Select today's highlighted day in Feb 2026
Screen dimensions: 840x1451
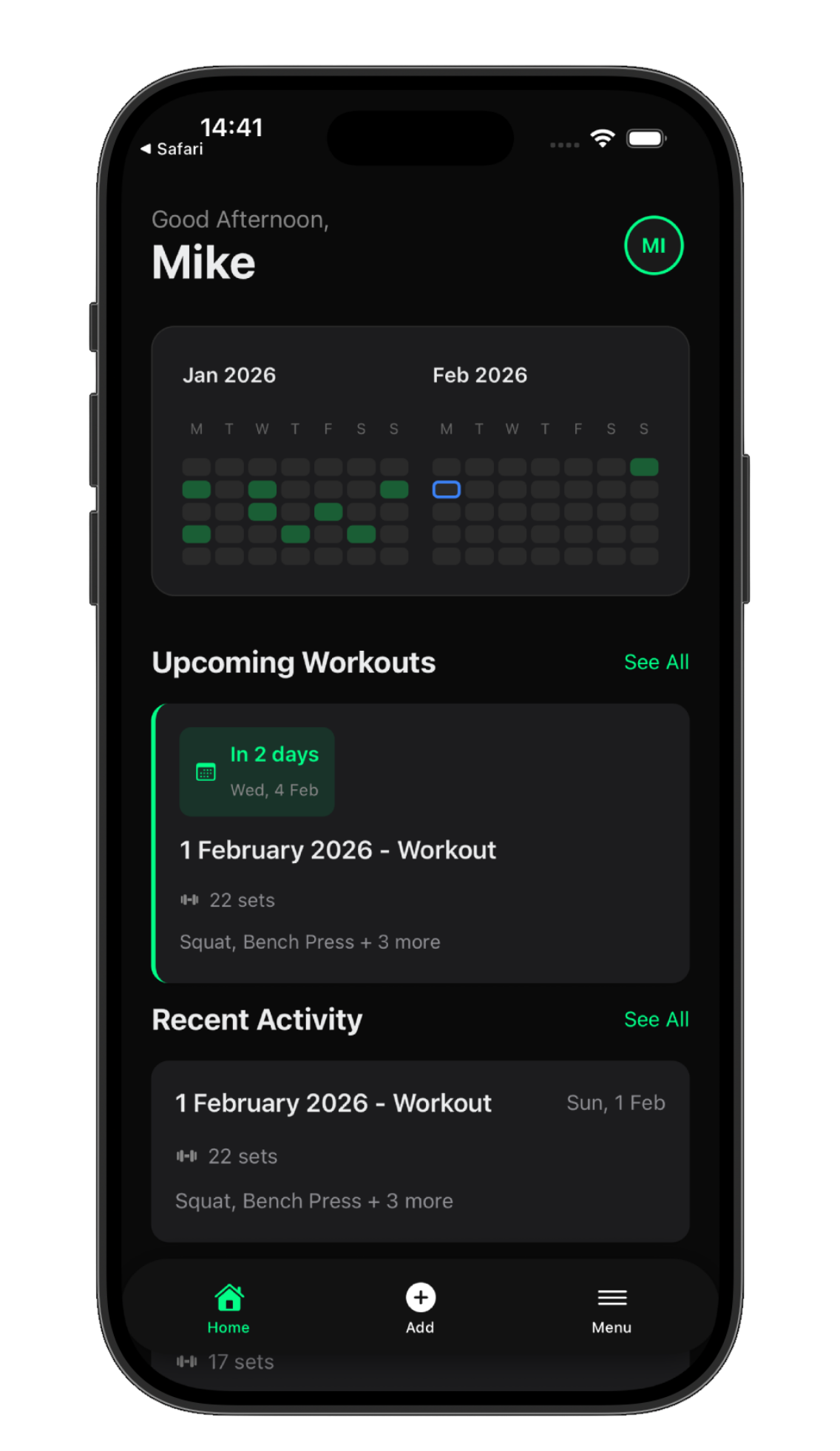click(447, 490)
